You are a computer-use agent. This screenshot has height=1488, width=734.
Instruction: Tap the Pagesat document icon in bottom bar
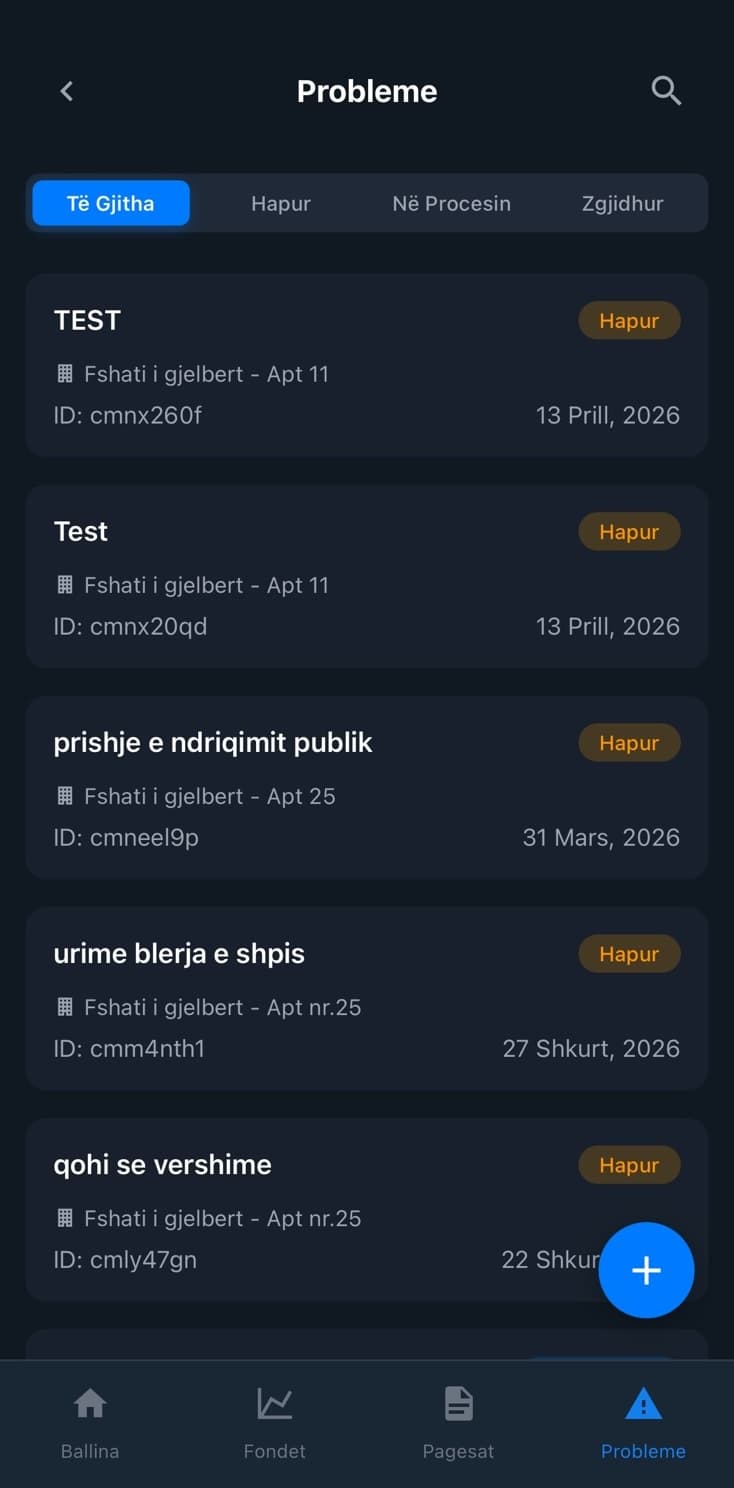(x=458, y=1403)
